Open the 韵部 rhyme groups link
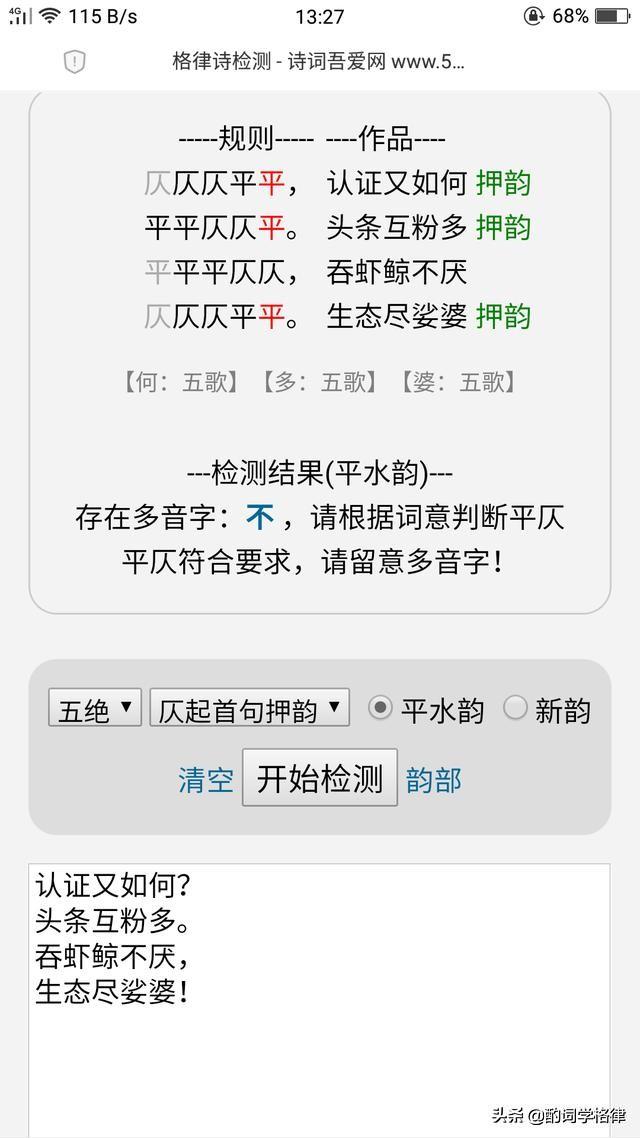This screenshot has height=1138, width=640. 434,780
